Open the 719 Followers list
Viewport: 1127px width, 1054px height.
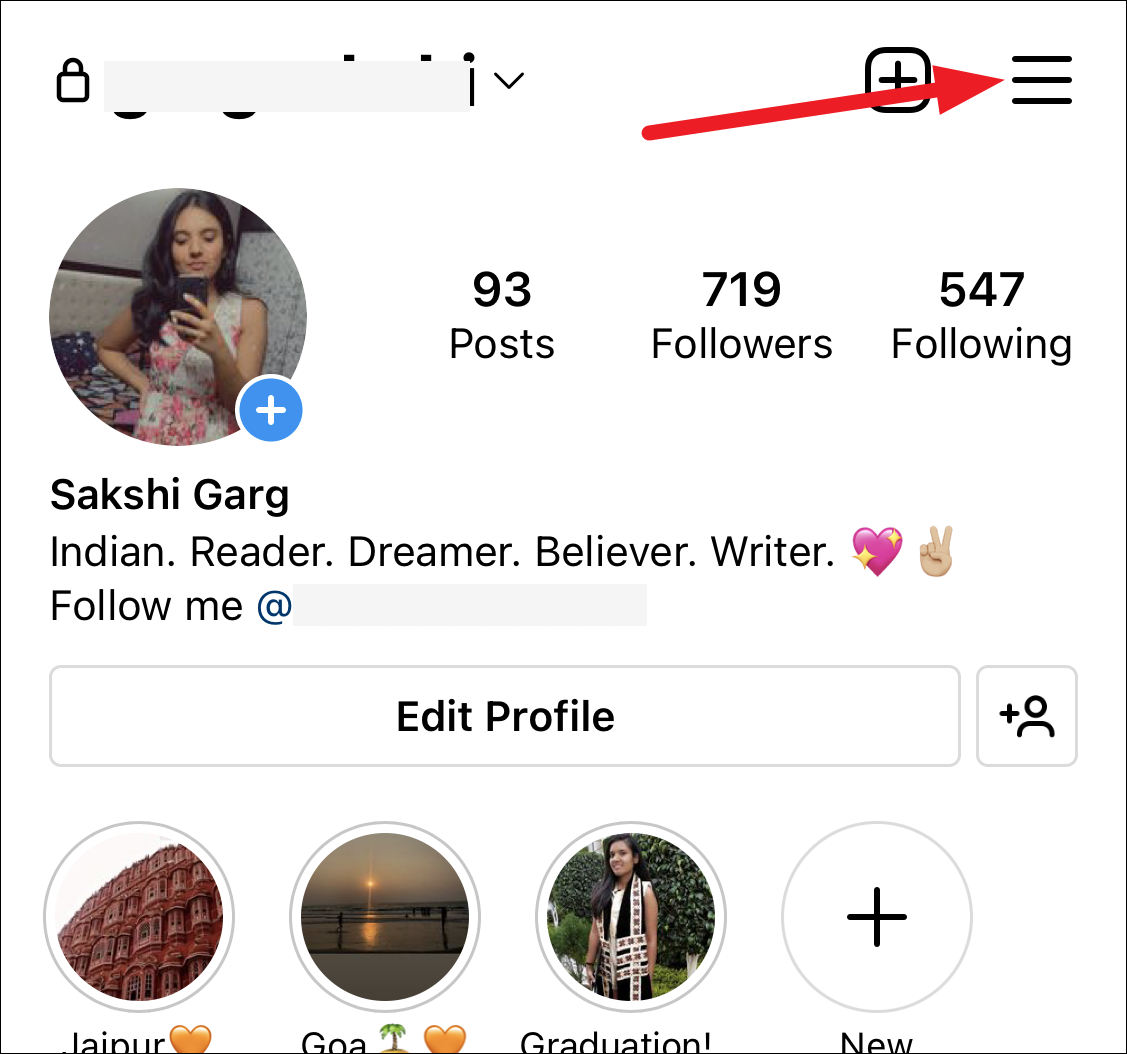[x=741, y=315]
